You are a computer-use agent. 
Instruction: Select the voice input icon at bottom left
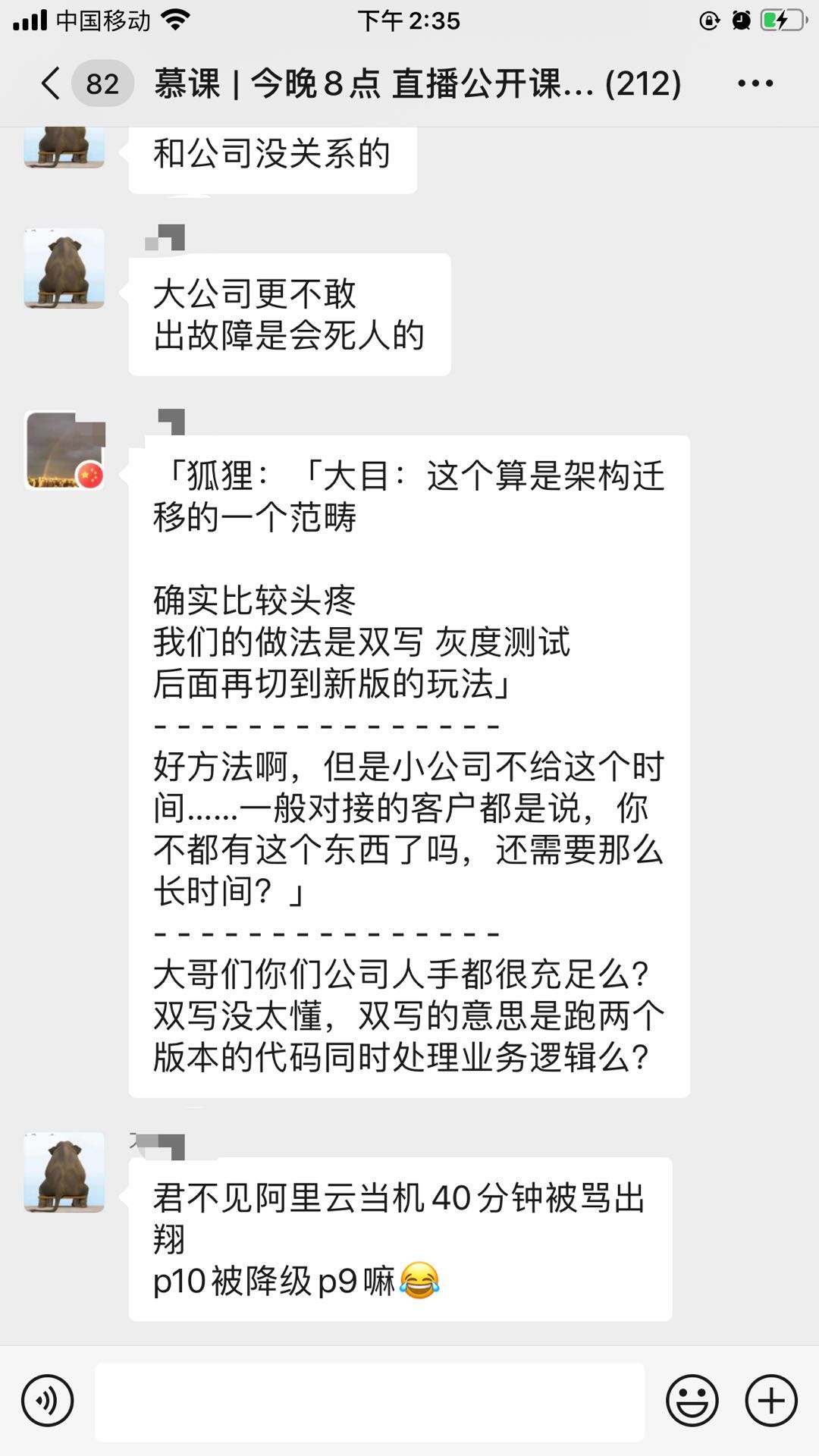pyautogui.click(x=45, y=1401)
